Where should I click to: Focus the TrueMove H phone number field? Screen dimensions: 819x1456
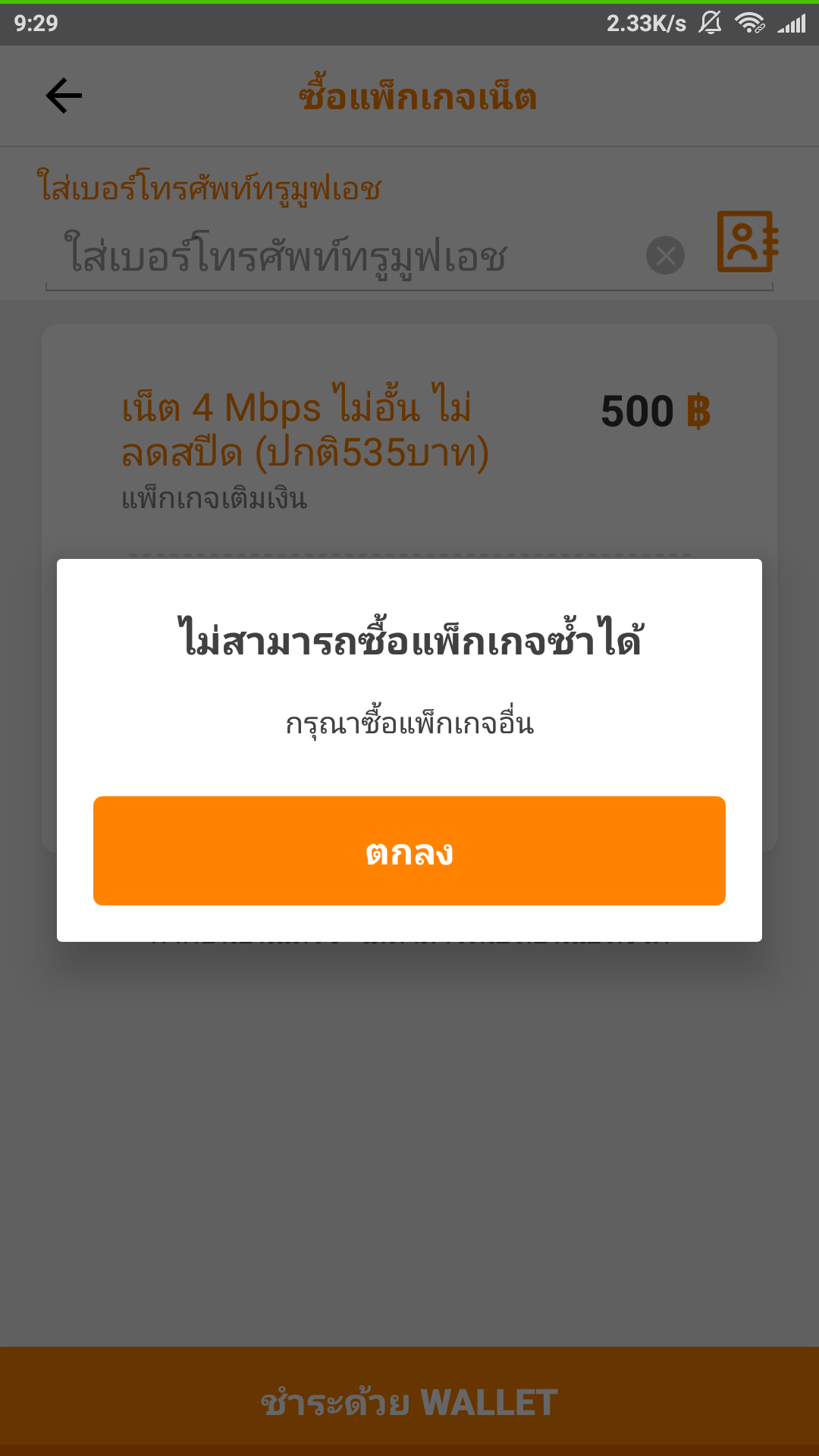[x=341, y=256]
